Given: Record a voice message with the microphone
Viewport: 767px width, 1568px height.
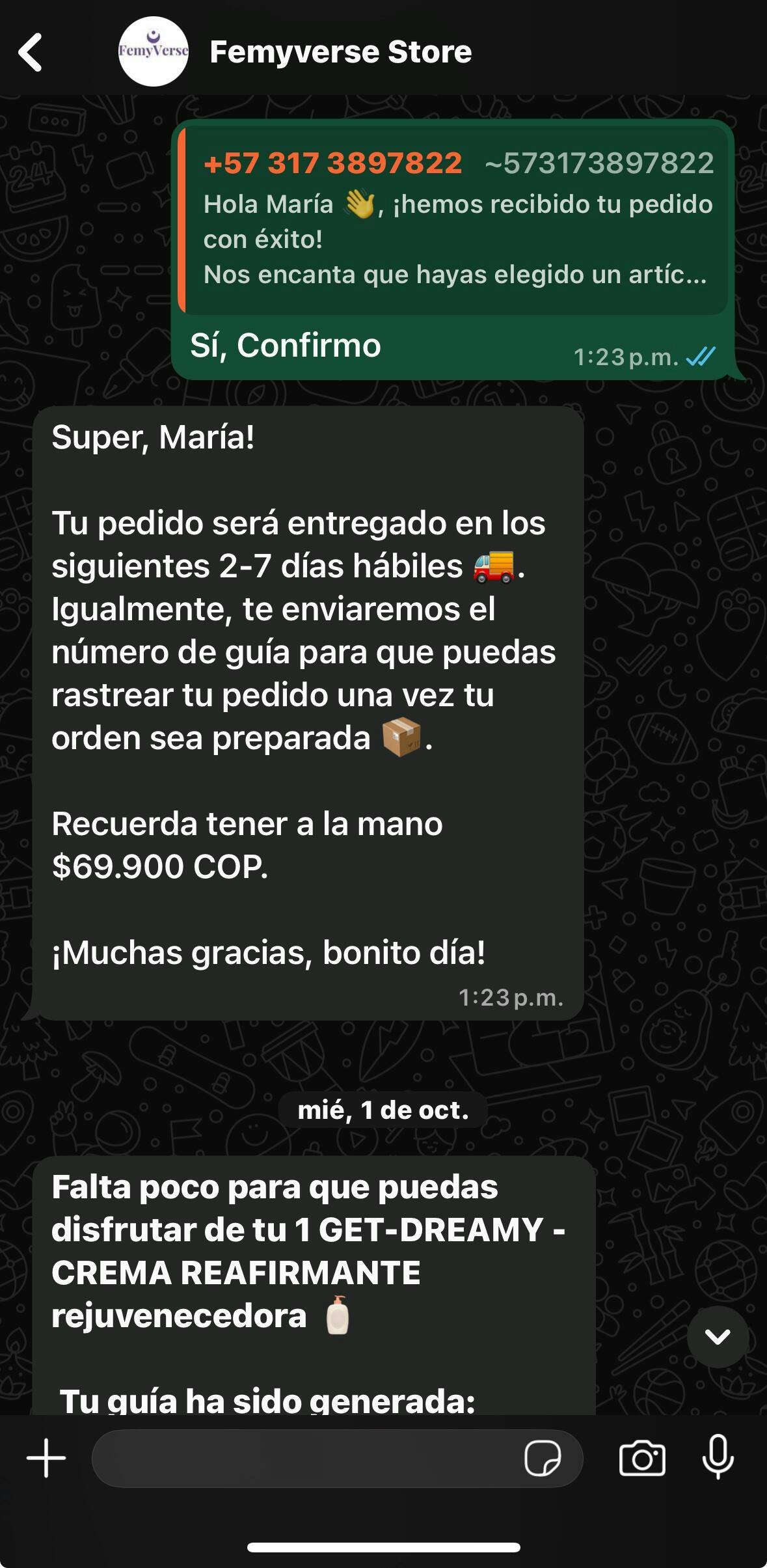Looking at the screenshot, I should (718, 1458).
